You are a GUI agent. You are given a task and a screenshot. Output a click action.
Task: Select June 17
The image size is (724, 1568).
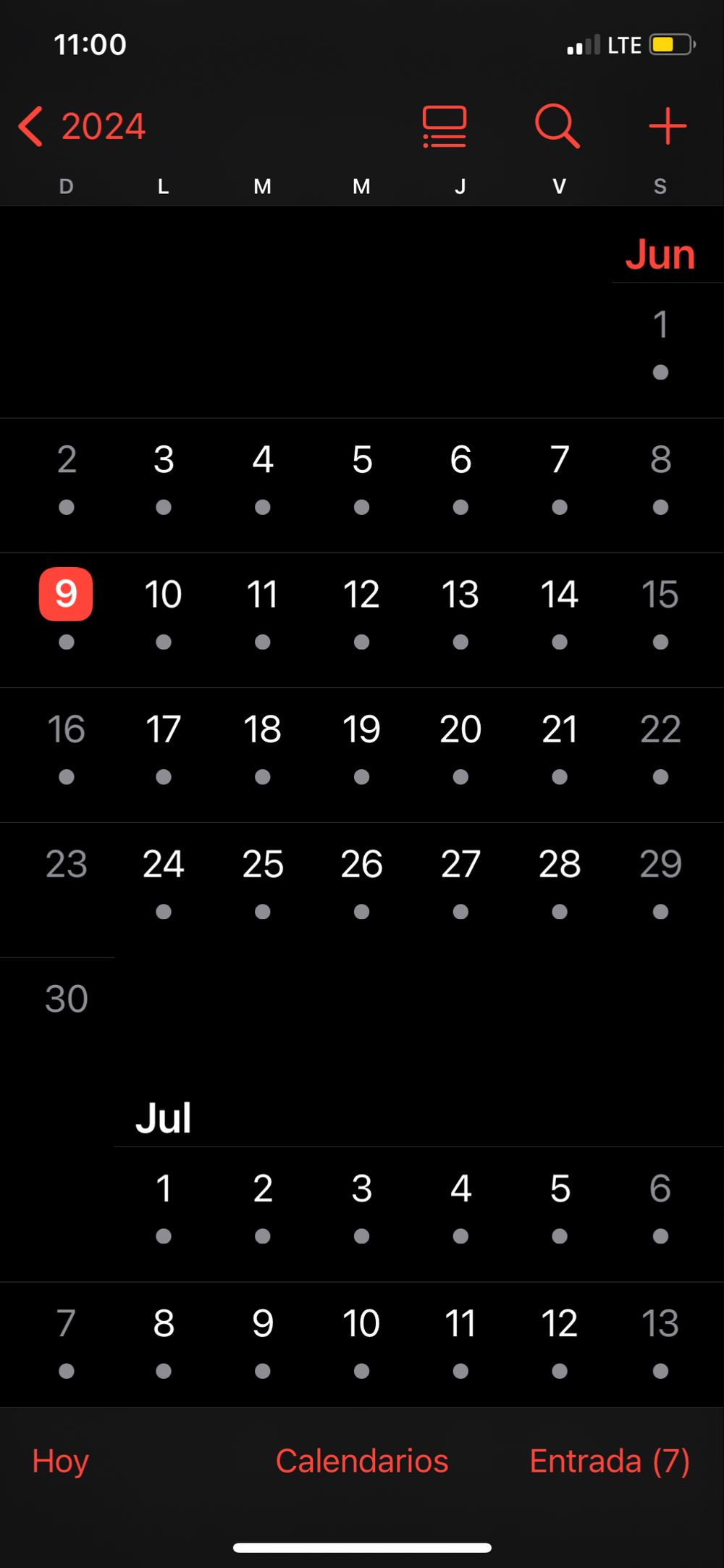[164, 729]
